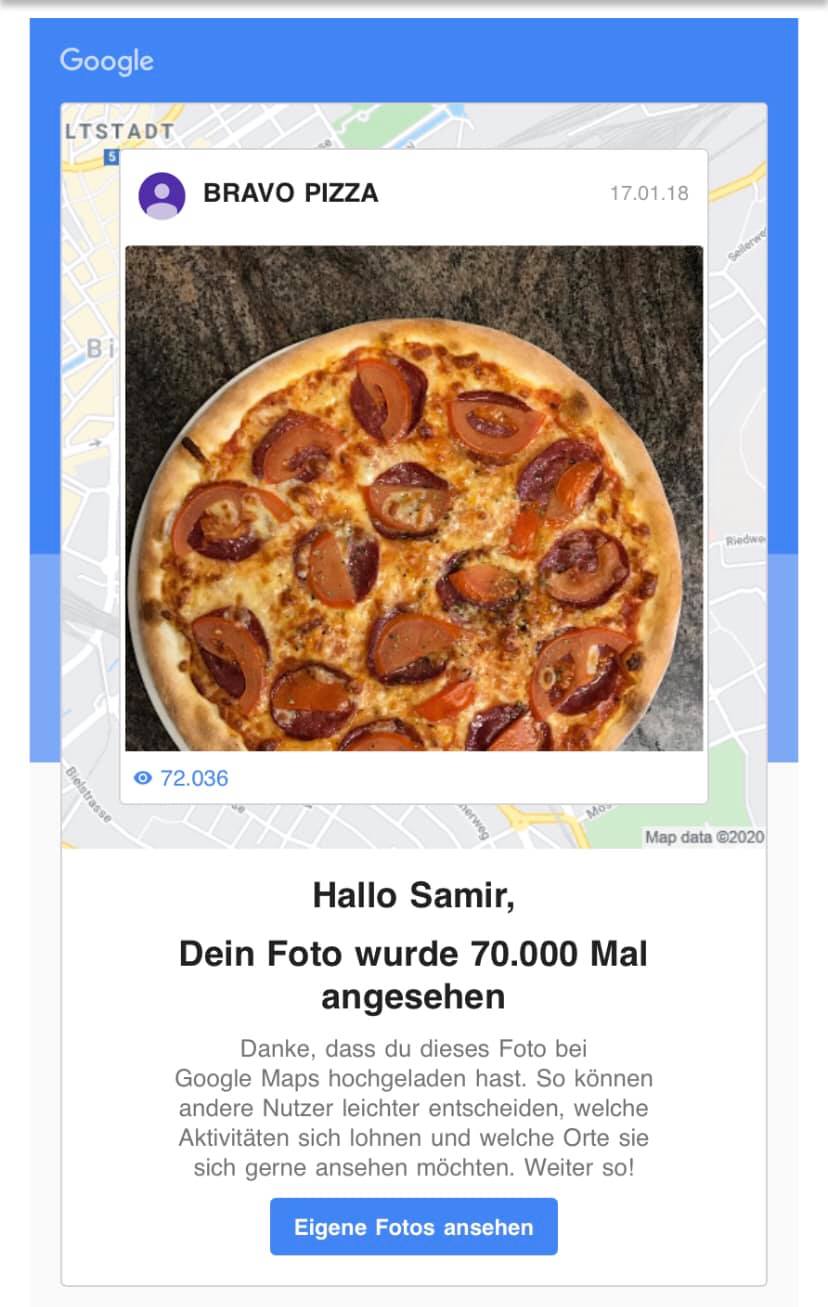Viewport: 828px width, 1307px height.
Task: Tap the Eigene Fotos ansehen button
Action: coord(413,1226)
